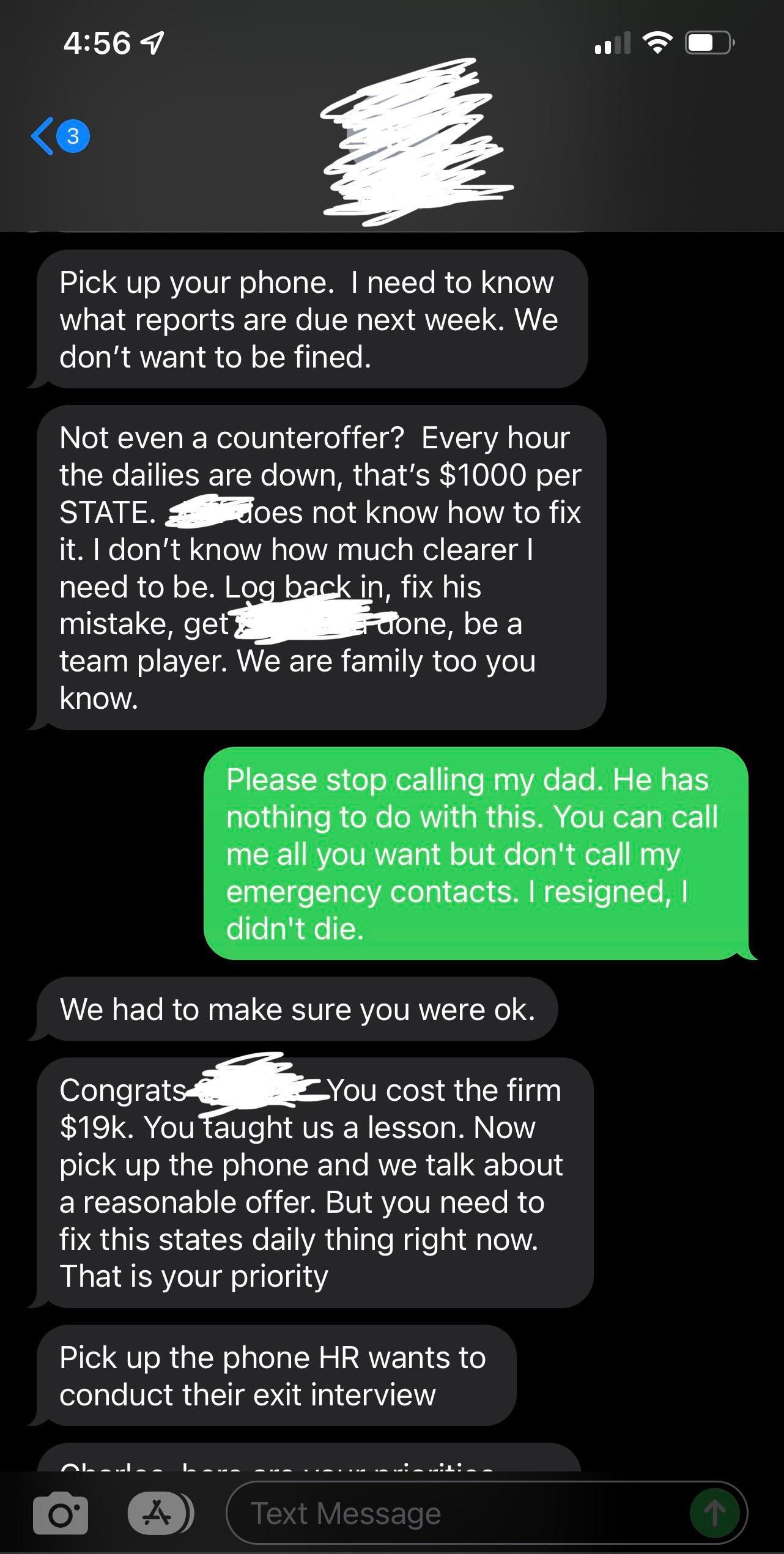784x1554 pixels.
Task: Open the camera to attach a photo
Action: pyautogui.click(x=61, y=1514)
